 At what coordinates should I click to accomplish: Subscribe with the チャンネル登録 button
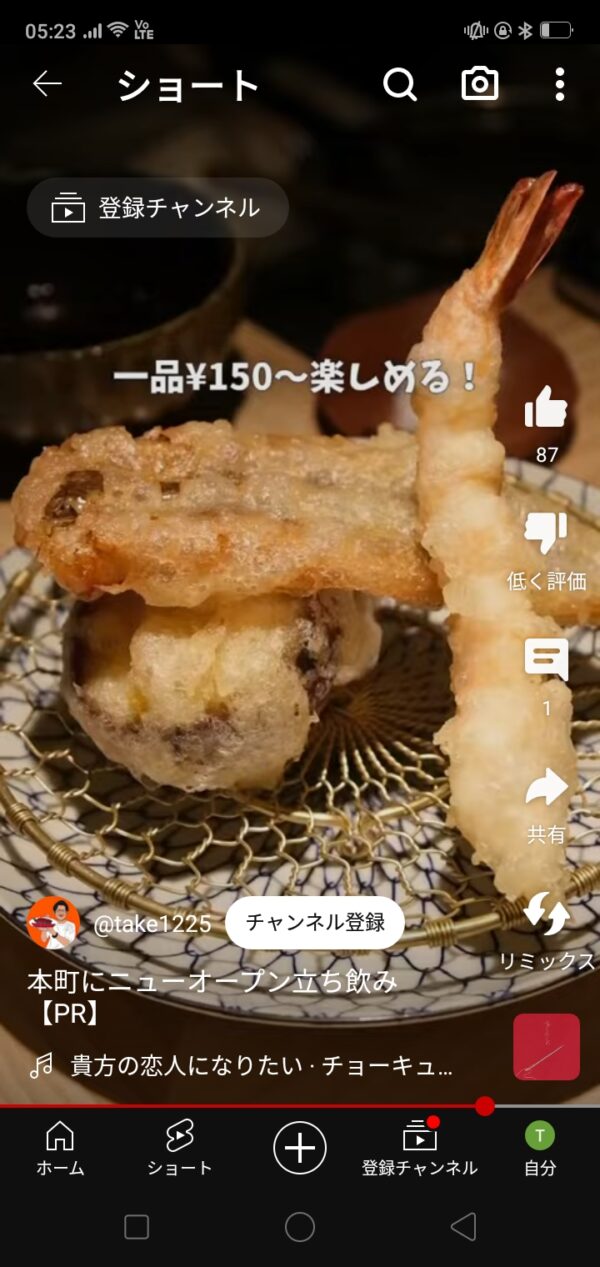tap(315, 922)
